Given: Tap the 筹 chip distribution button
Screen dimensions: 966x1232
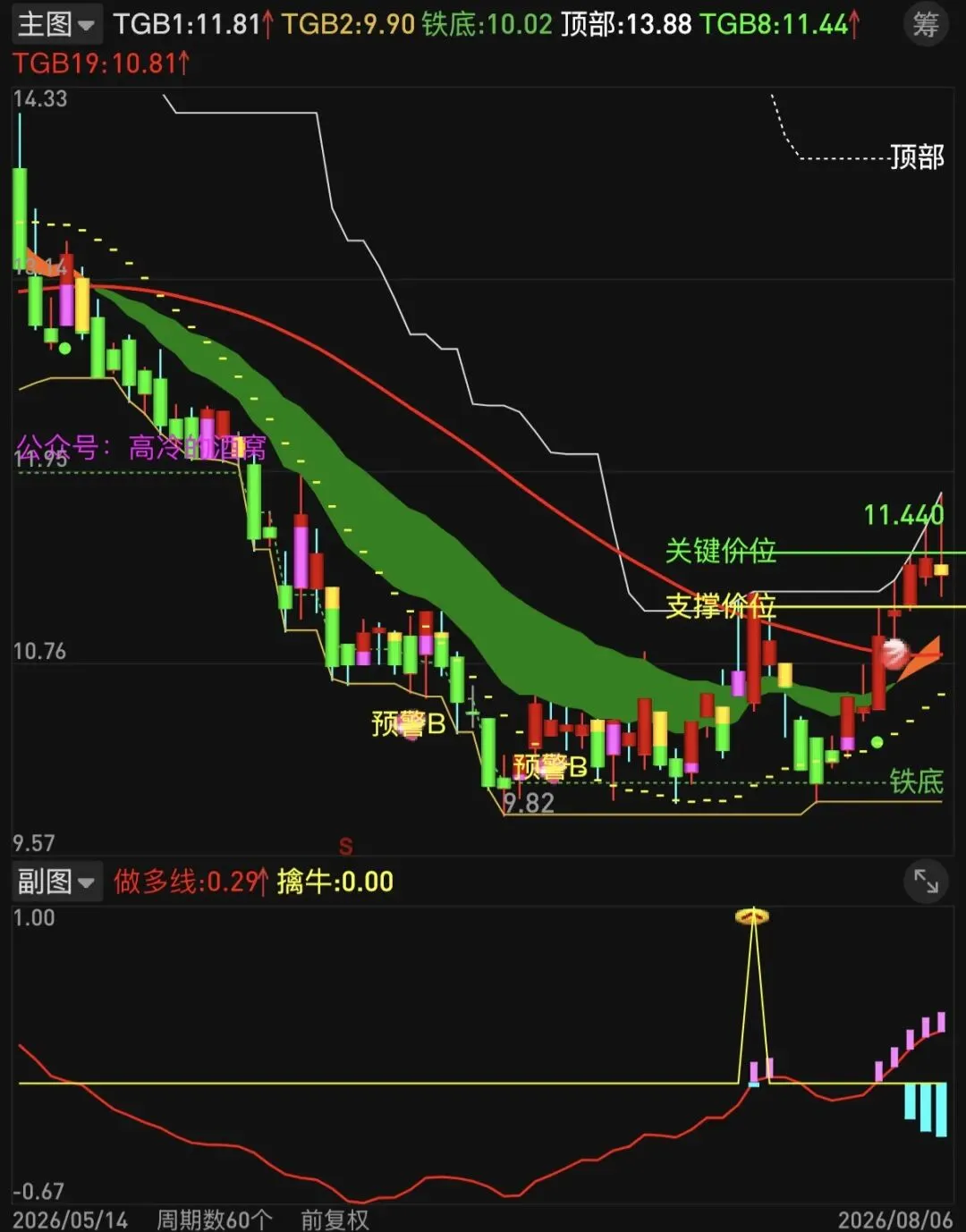Looking at the screenshot, I should (x=927, y=24).
